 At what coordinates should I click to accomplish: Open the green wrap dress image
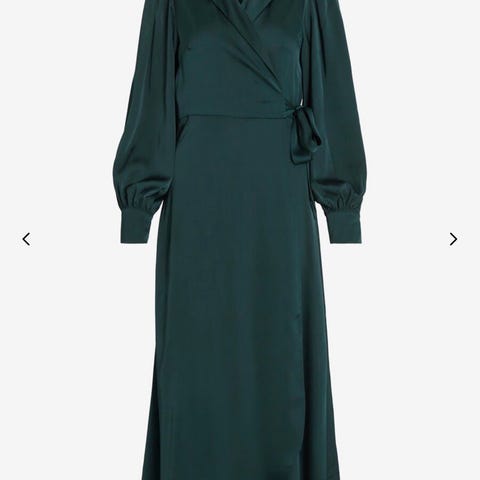click(240, 240)
